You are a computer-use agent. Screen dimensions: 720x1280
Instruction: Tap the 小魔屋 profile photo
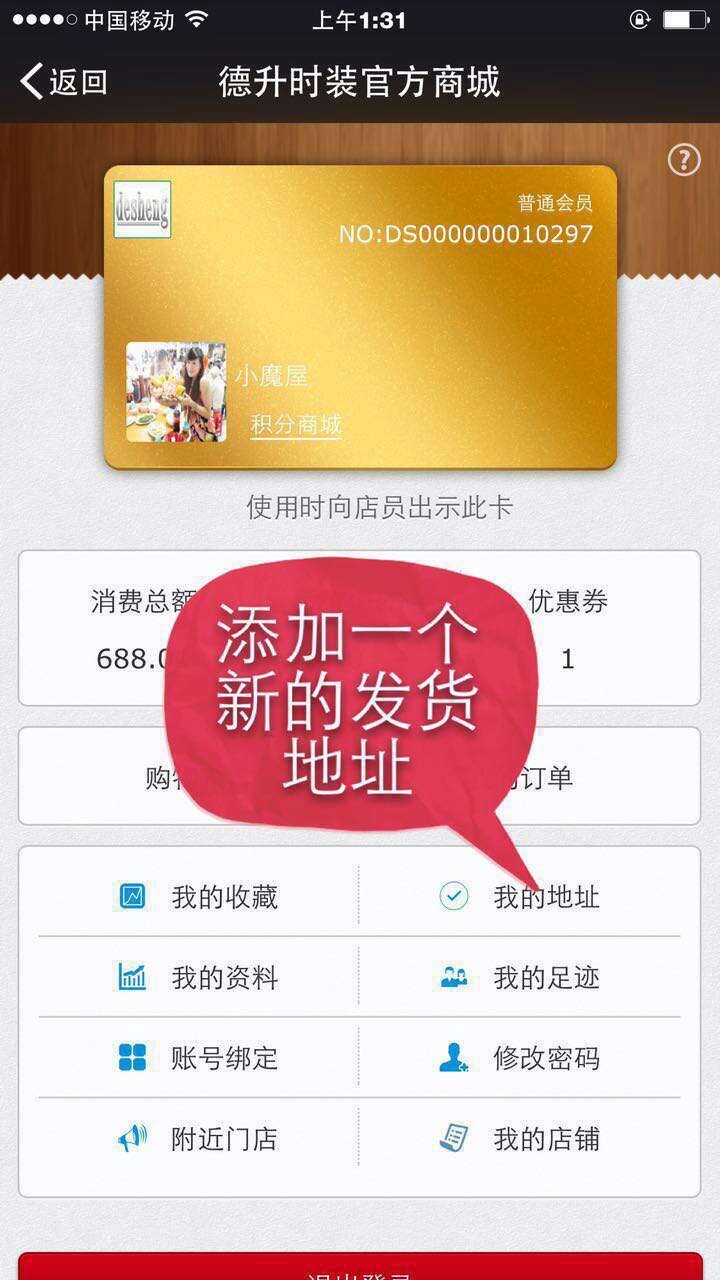[176, 392]
